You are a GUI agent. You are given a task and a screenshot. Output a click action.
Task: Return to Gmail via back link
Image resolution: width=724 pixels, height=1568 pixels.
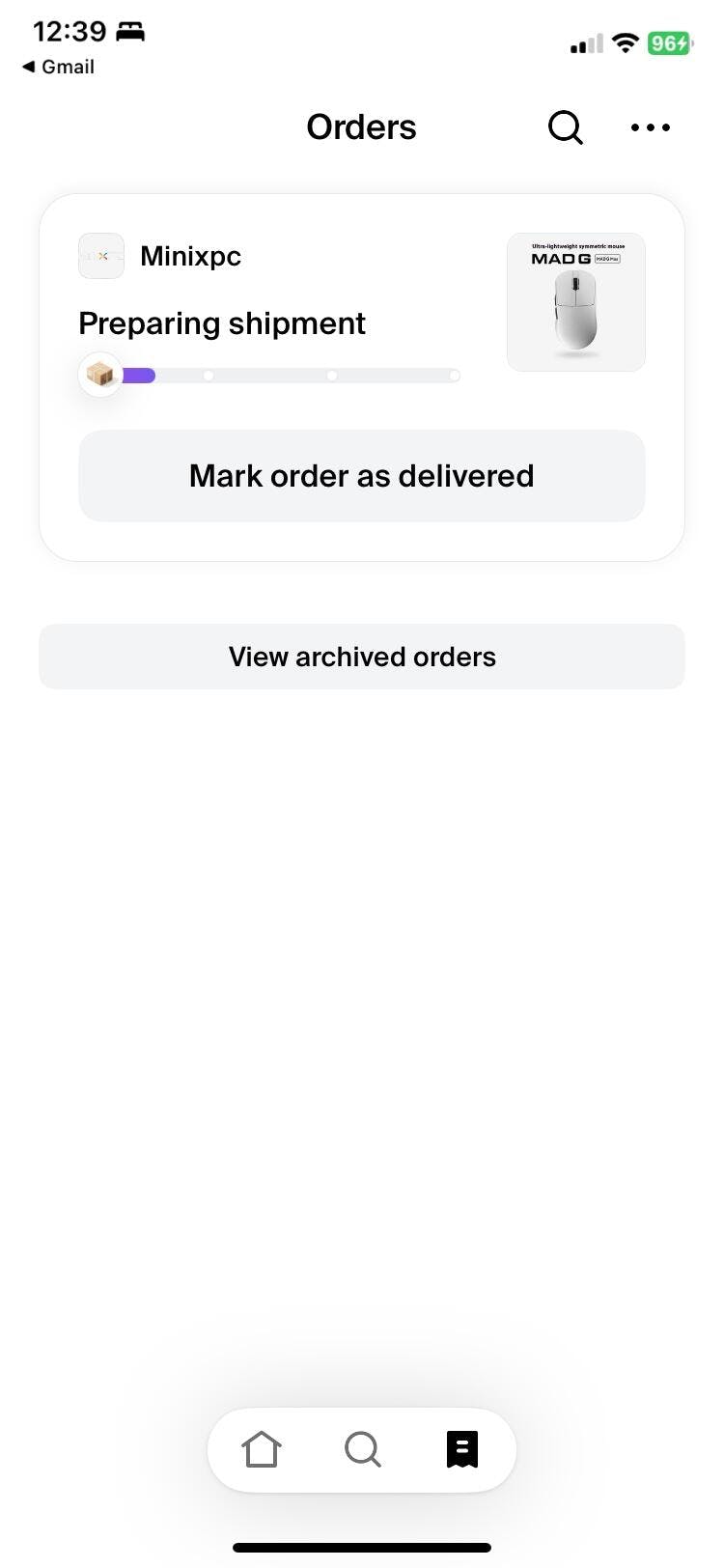pyautogui.click(x=58, y=67)
